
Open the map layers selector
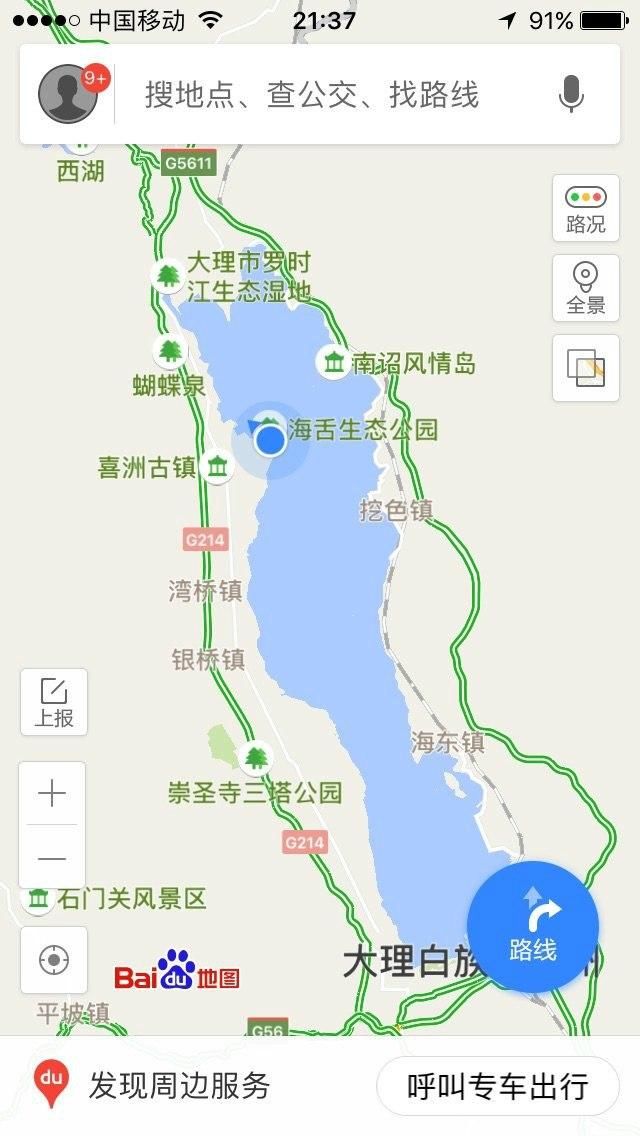pyautogui.click(x=585, y=368)
